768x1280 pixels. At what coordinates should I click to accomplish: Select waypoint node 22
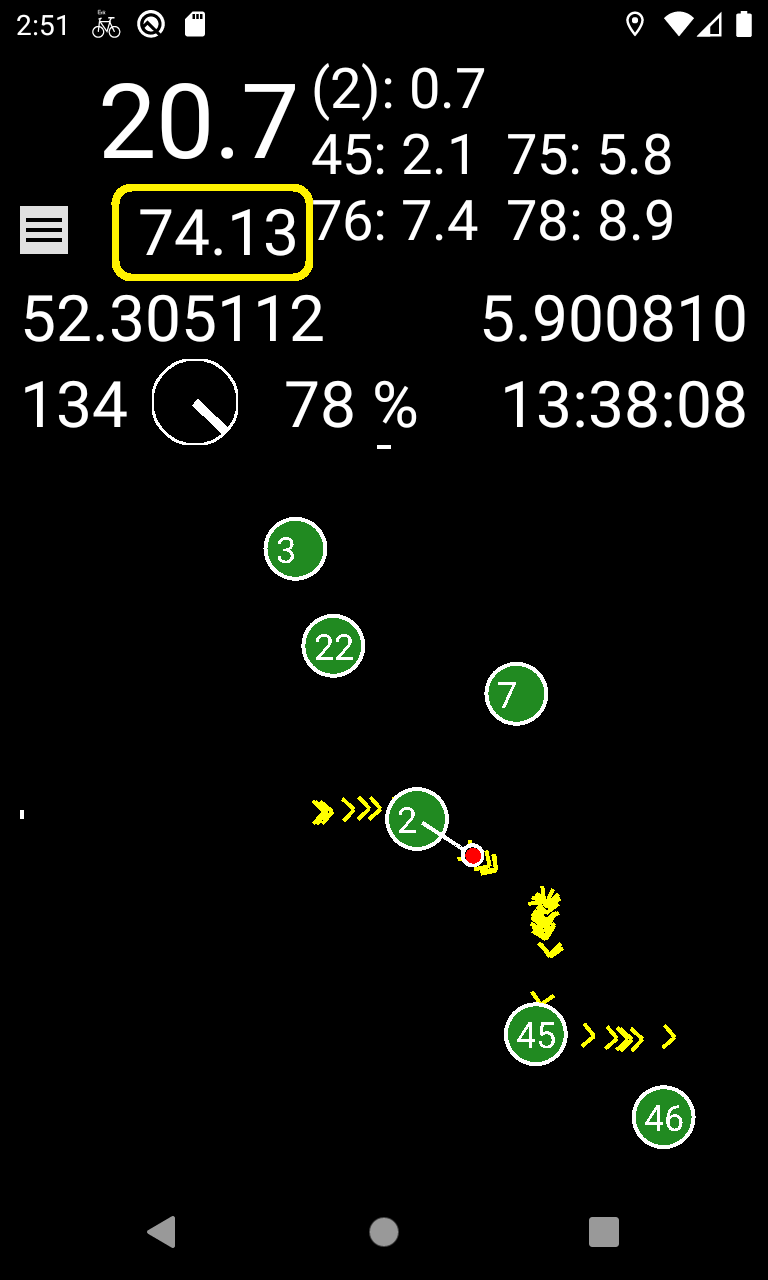tap(333, 646)
